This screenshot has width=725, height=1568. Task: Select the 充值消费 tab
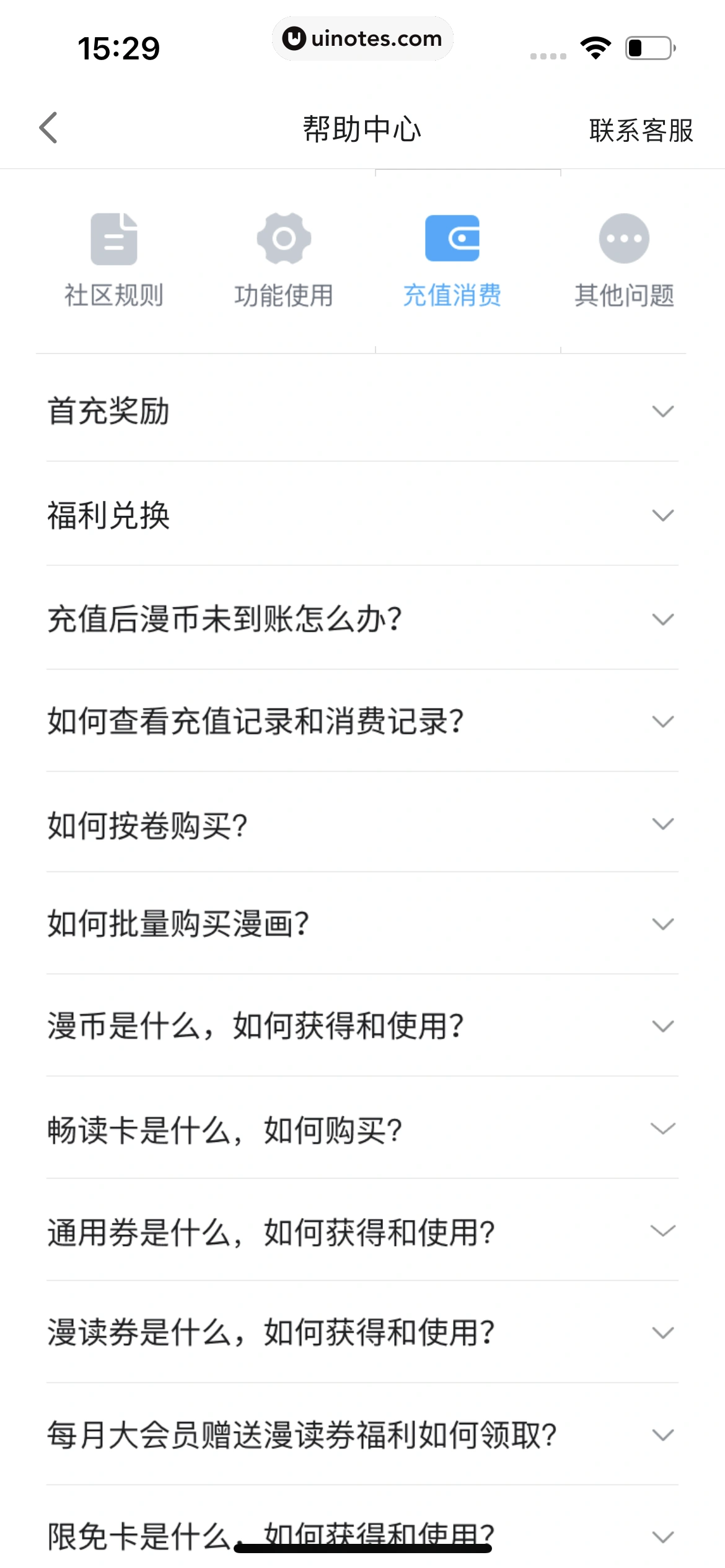point(452,260)
